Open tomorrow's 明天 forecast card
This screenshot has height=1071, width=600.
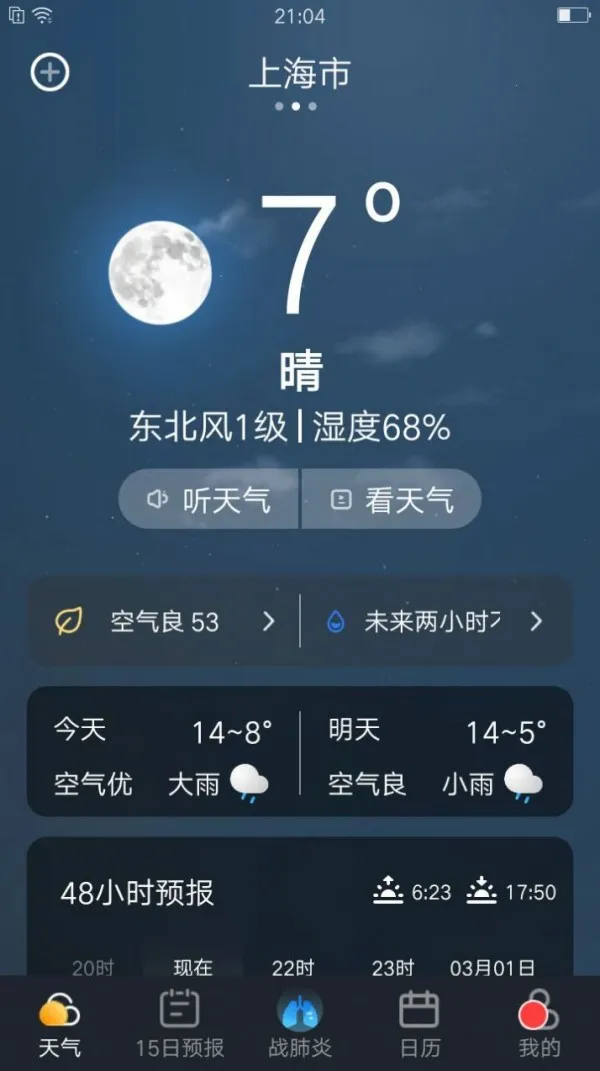point(437,751)
